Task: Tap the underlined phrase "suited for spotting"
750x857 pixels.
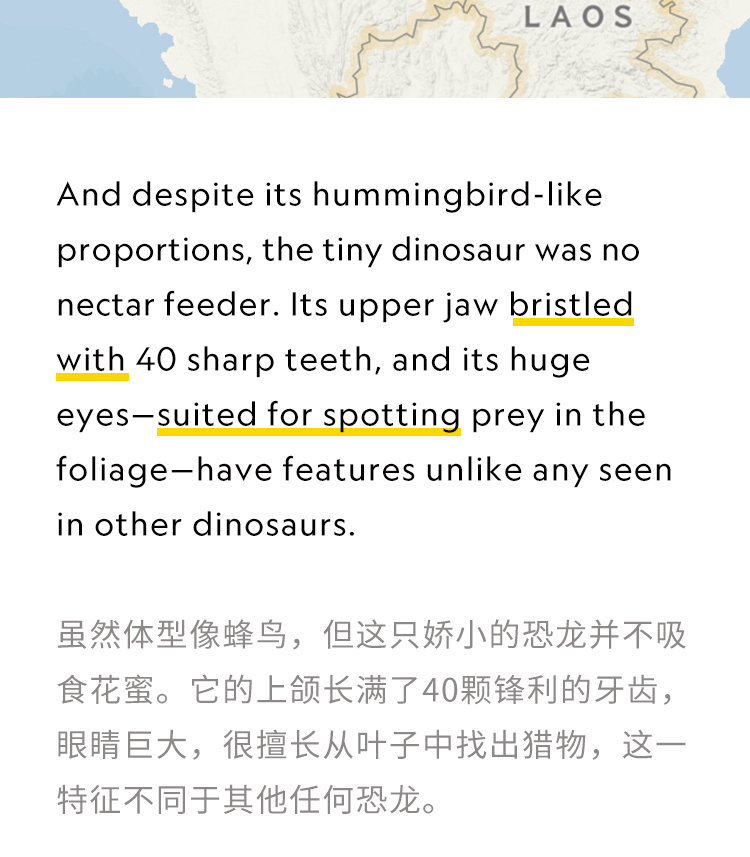Action: (x=308, y=415)
